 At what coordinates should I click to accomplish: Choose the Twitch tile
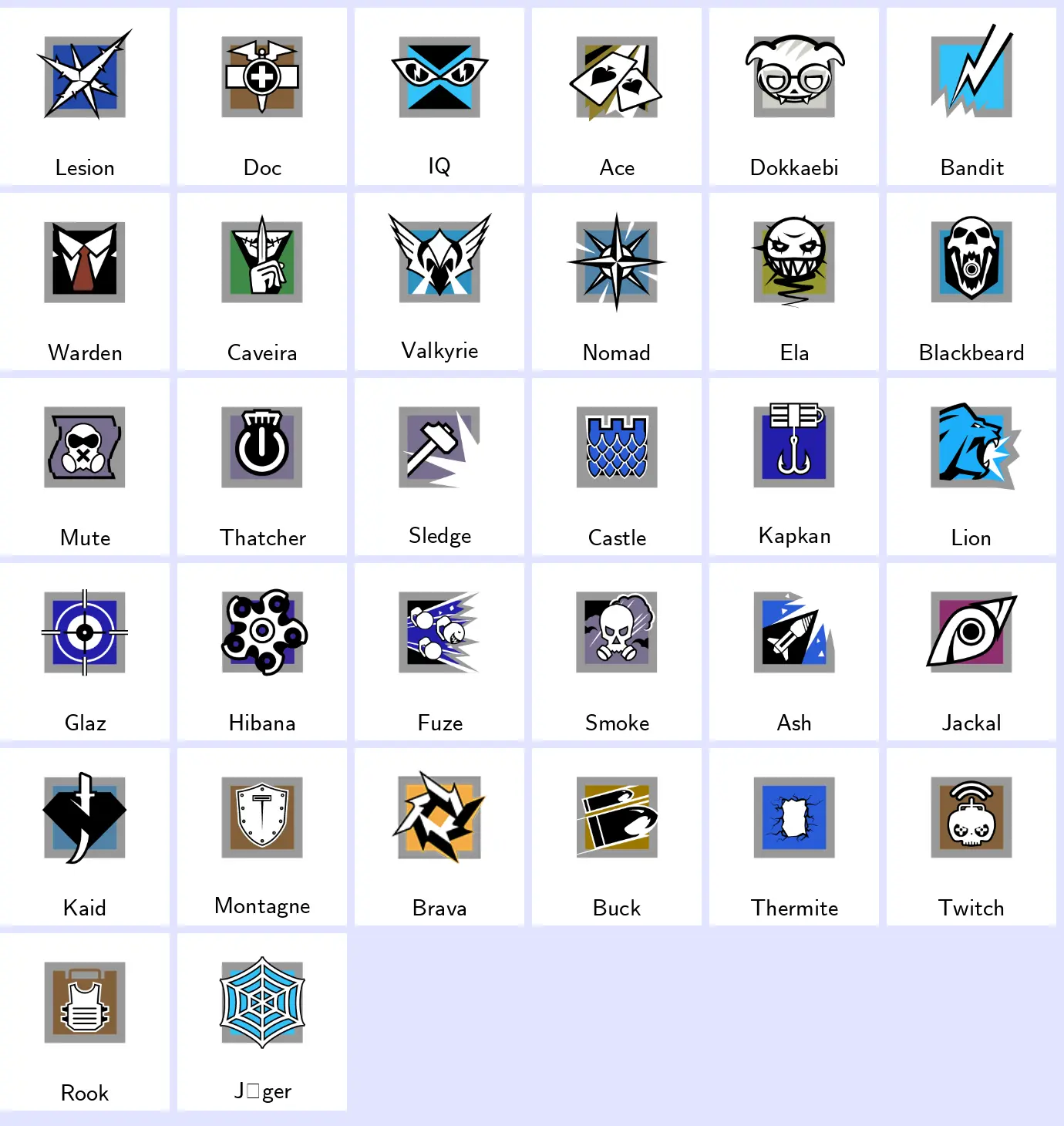pos(971,837)
